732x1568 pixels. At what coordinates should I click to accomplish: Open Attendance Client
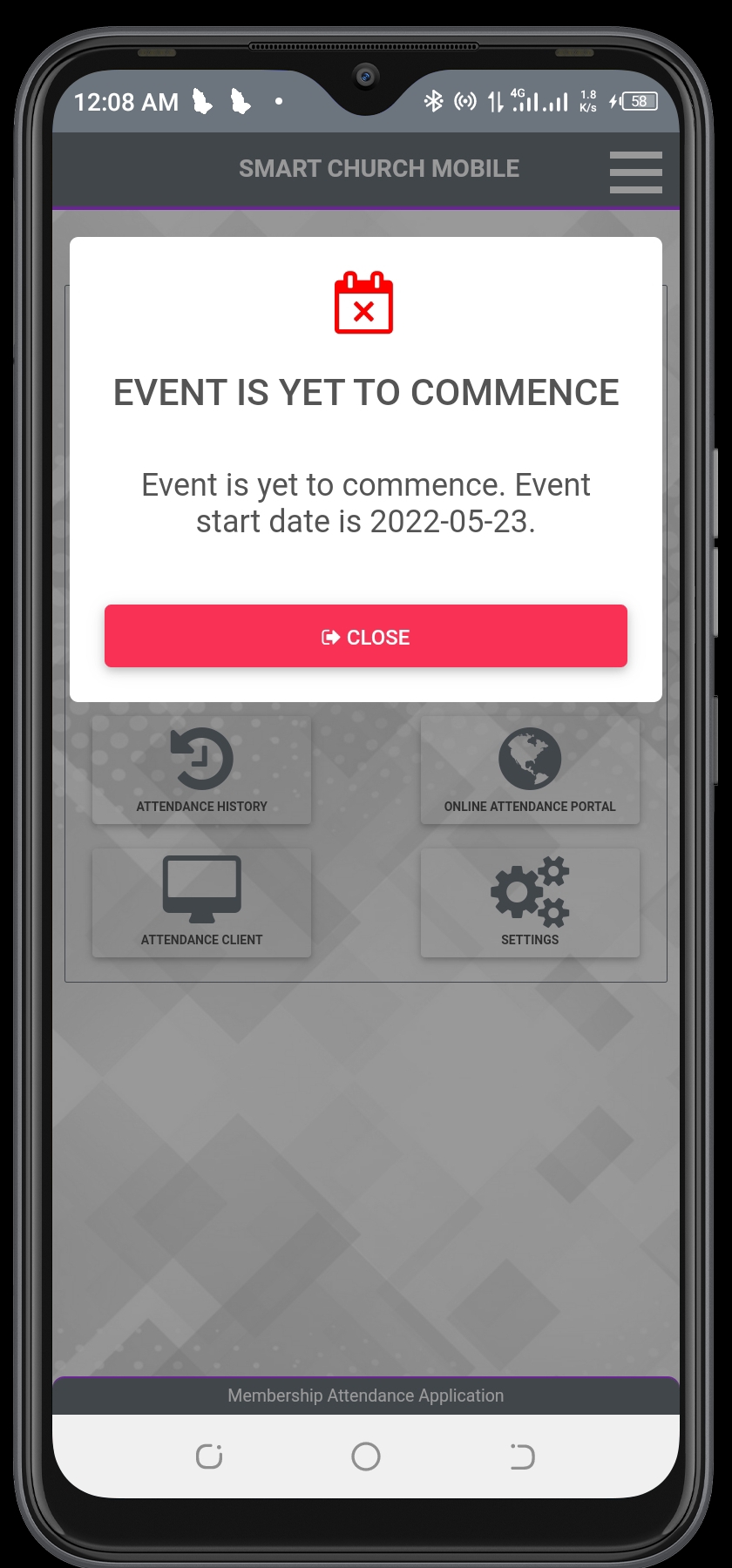(201, 902)
